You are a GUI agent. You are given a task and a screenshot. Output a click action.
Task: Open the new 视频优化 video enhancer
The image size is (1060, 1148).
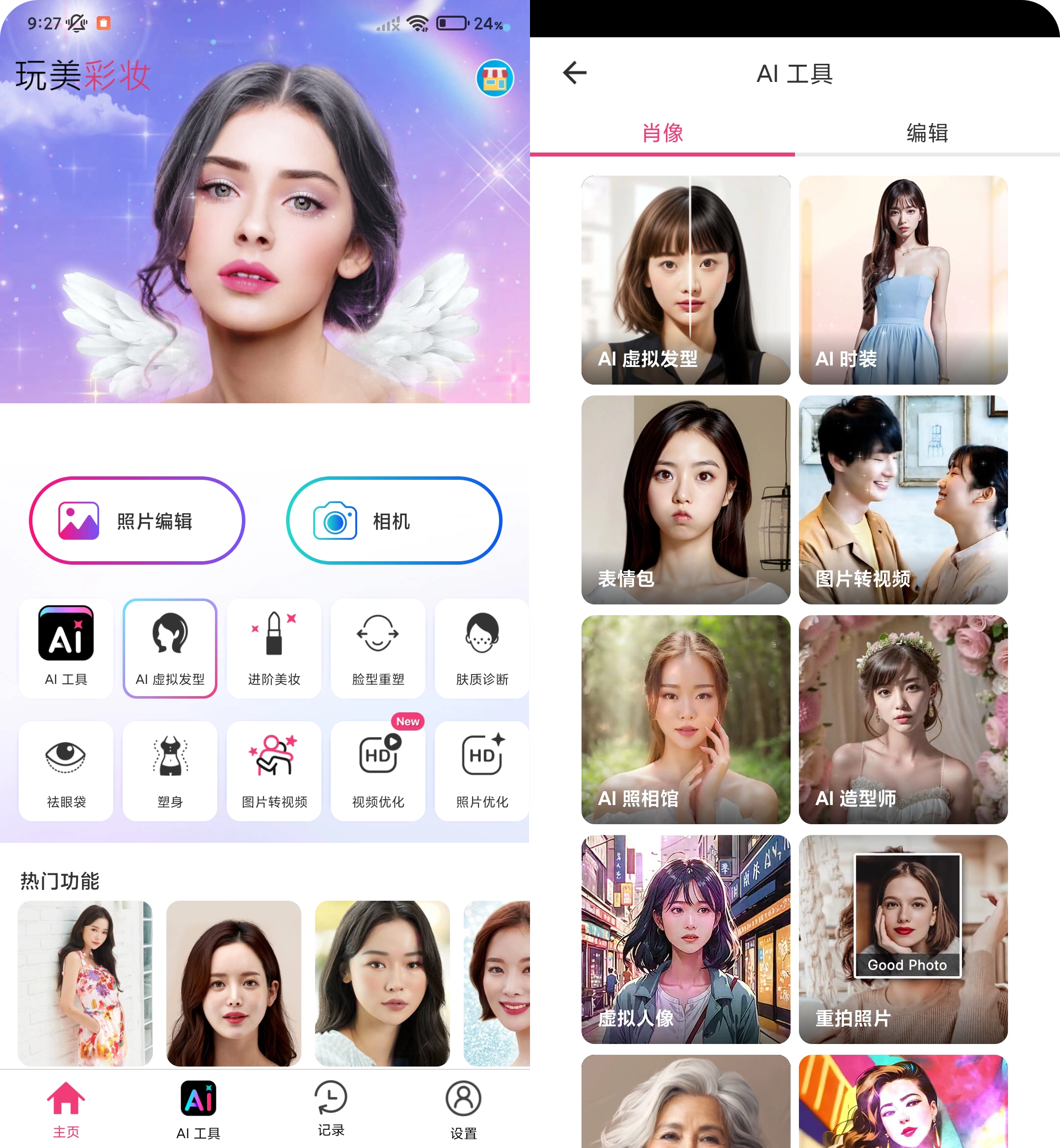pos(378,771)
